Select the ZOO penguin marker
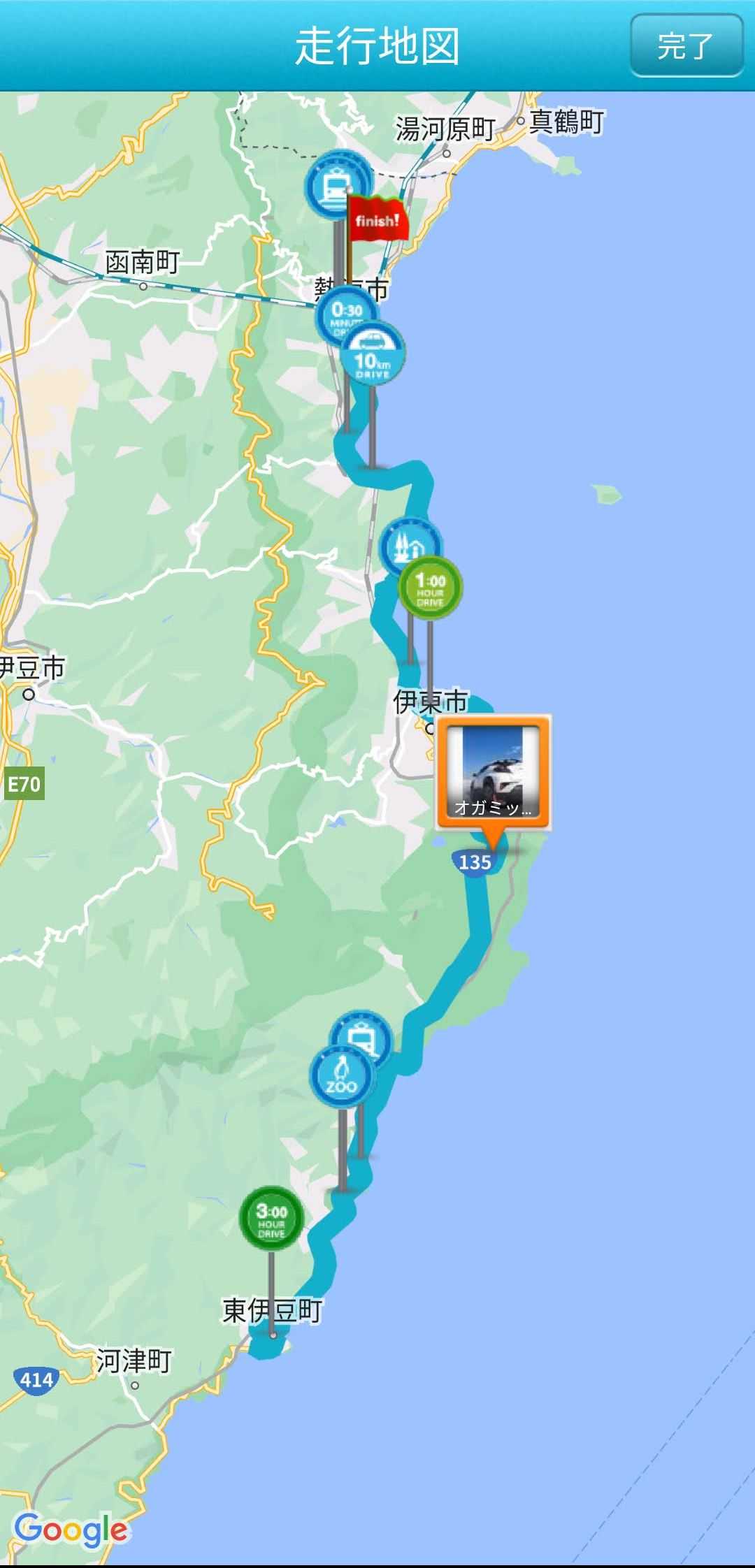The width and height of the screenshot is (755, 1568). (341, 1077)
